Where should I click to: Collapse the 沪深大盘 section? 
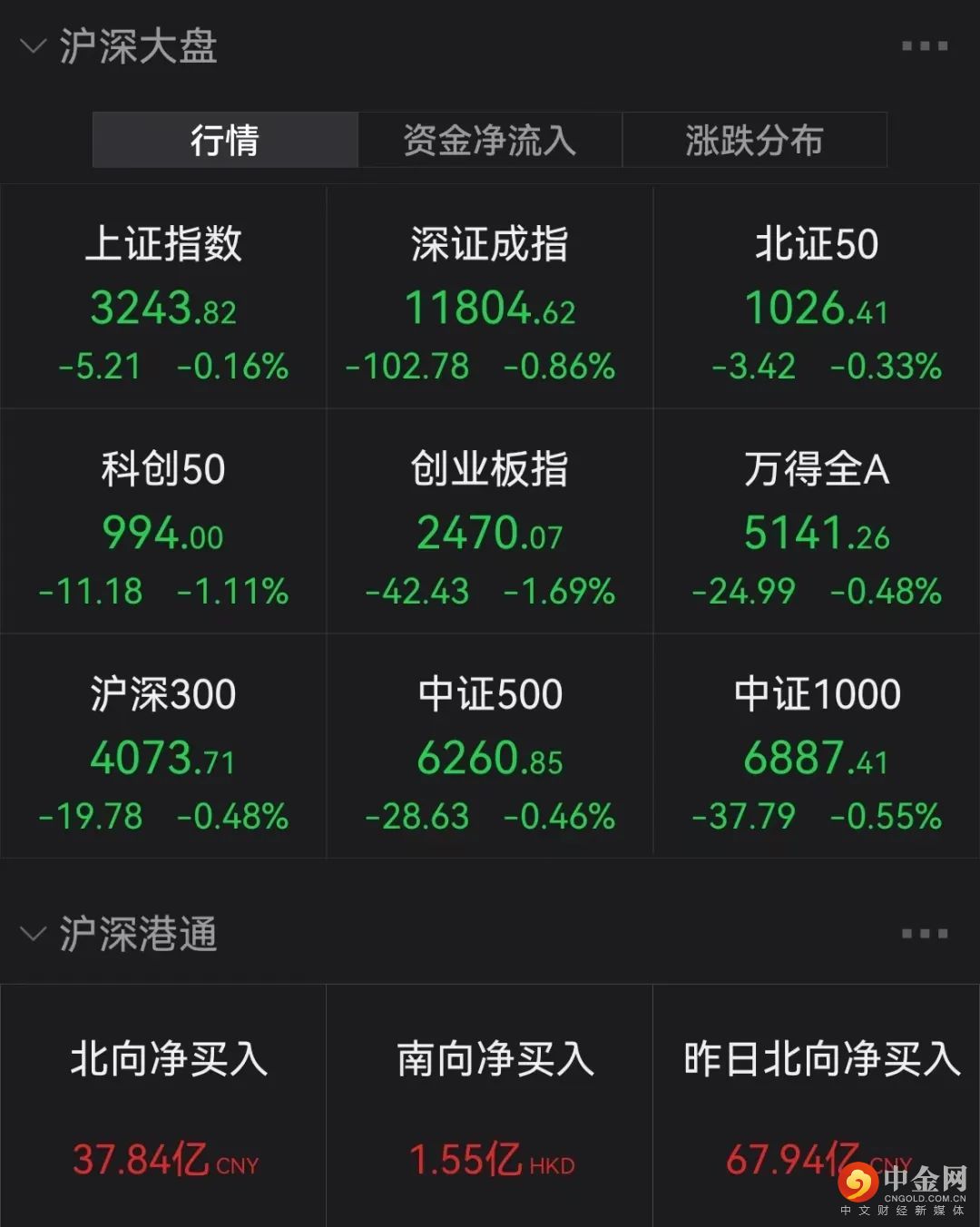pos(34,46)
